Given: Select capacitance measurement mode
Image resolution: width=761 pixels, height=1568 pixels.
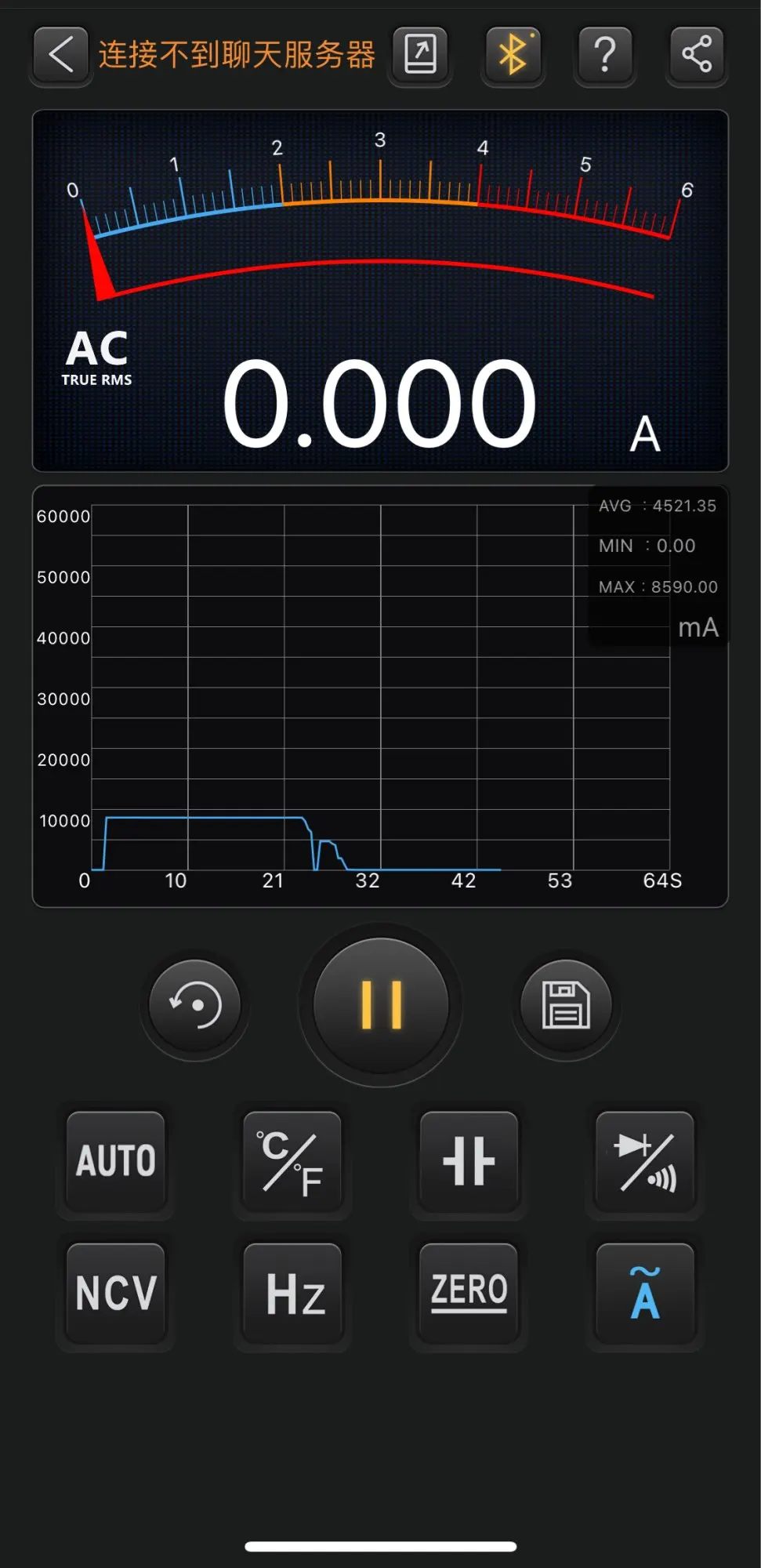Looking at the screenshot, I should point(469,1161).
